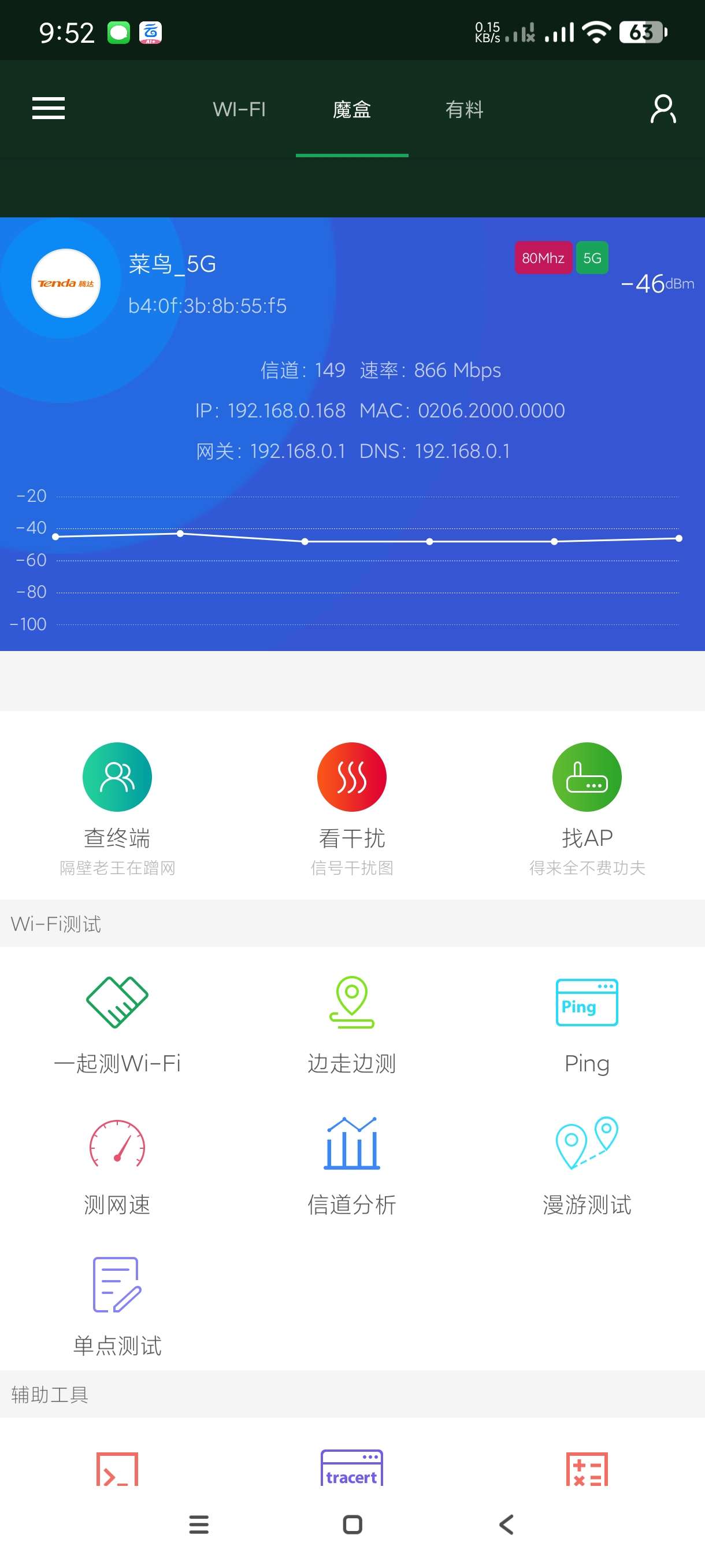Open the command terminal tool icon
Viewport: 705px width, 1568px height.
[117, 1468]
